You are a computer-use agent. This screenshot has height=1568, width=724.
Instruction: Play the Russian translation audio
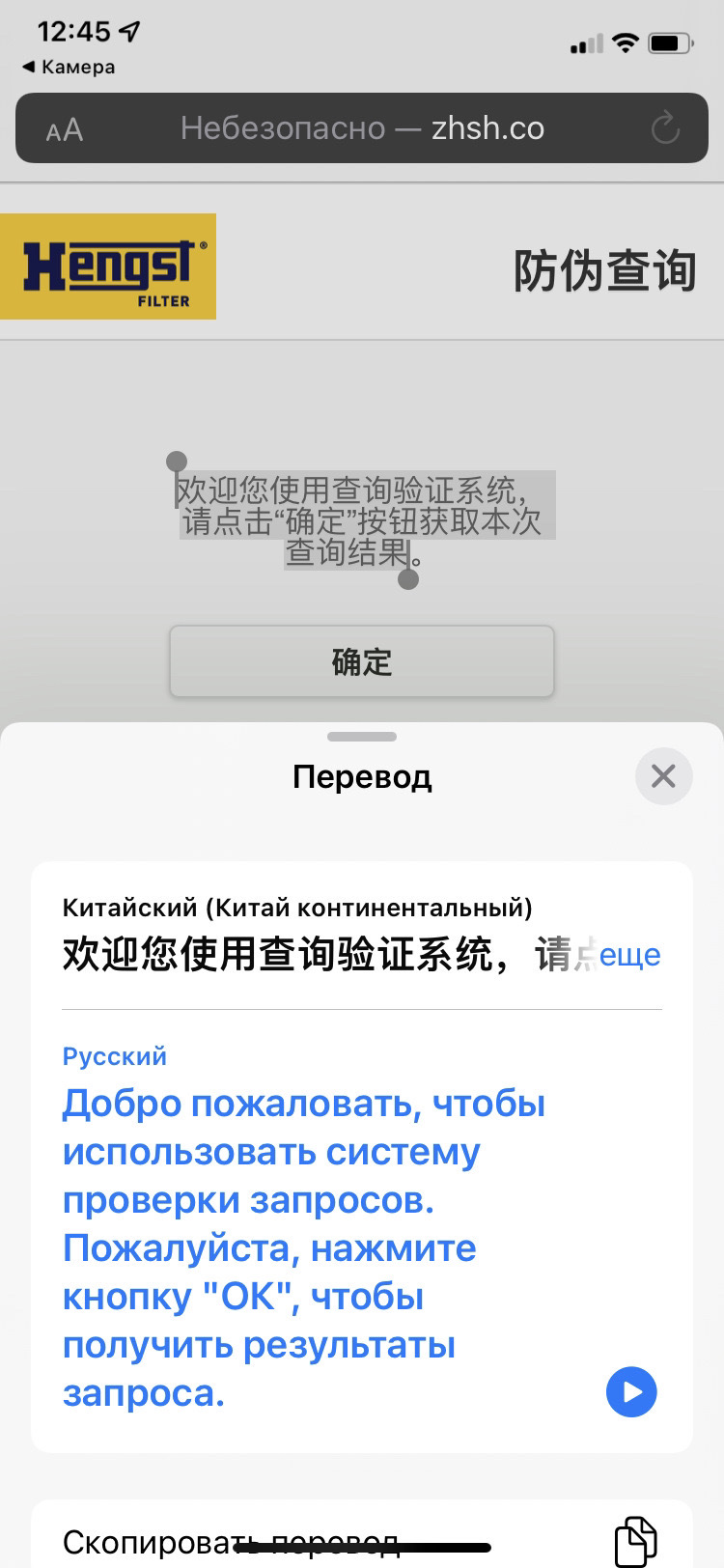631,1391
